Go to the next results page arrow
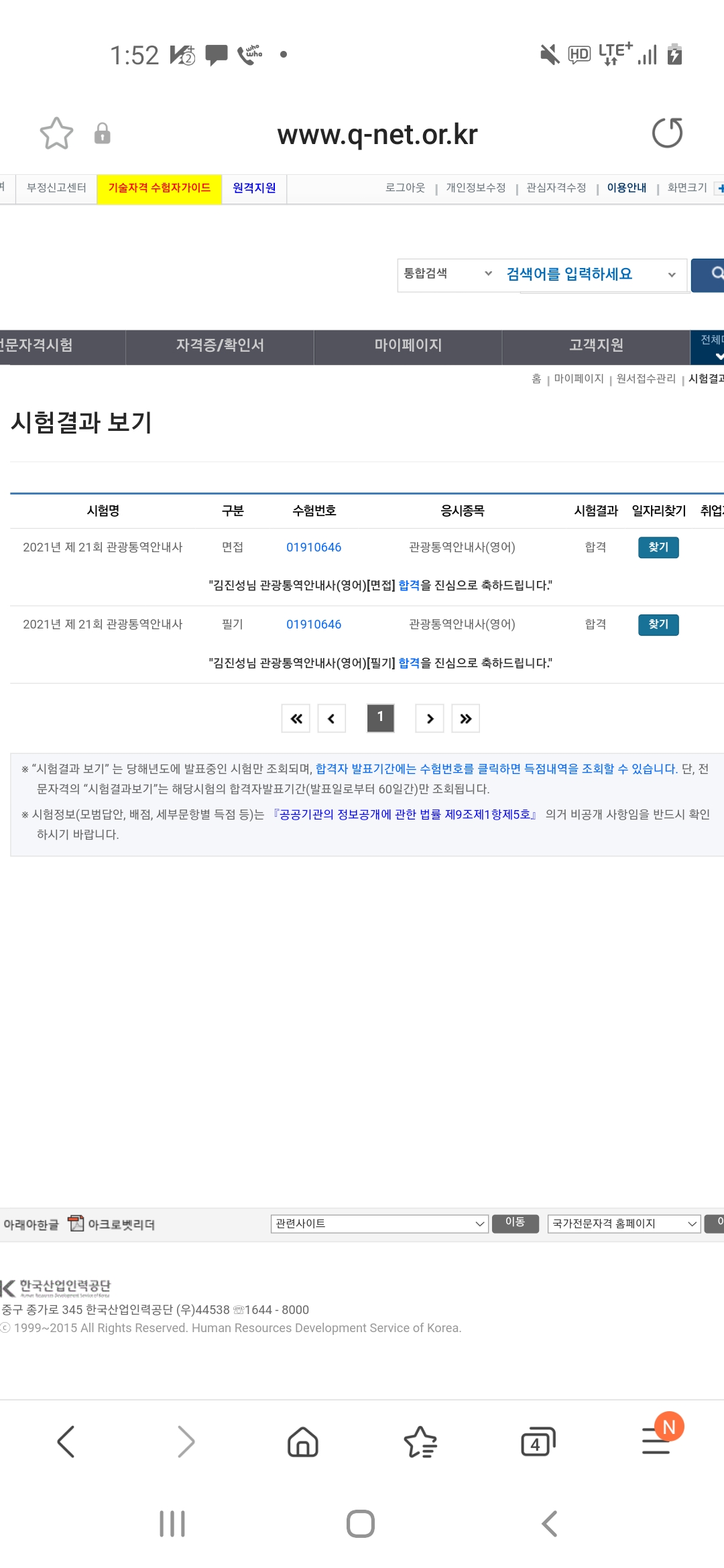 (430, 719)
